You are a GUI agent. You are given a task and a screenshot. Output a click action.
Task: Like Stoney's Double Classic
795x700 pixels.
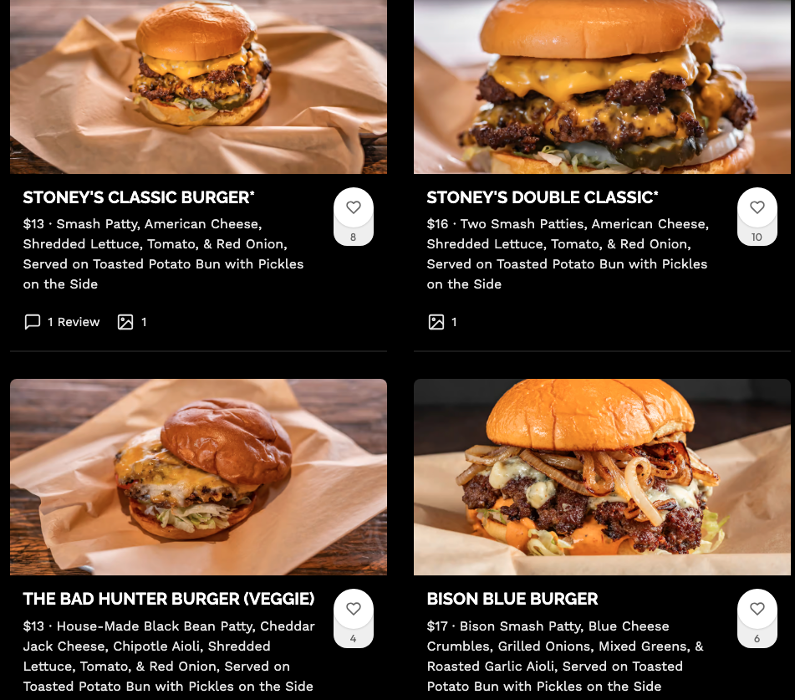pyautogui.click(x=757, y=208)
